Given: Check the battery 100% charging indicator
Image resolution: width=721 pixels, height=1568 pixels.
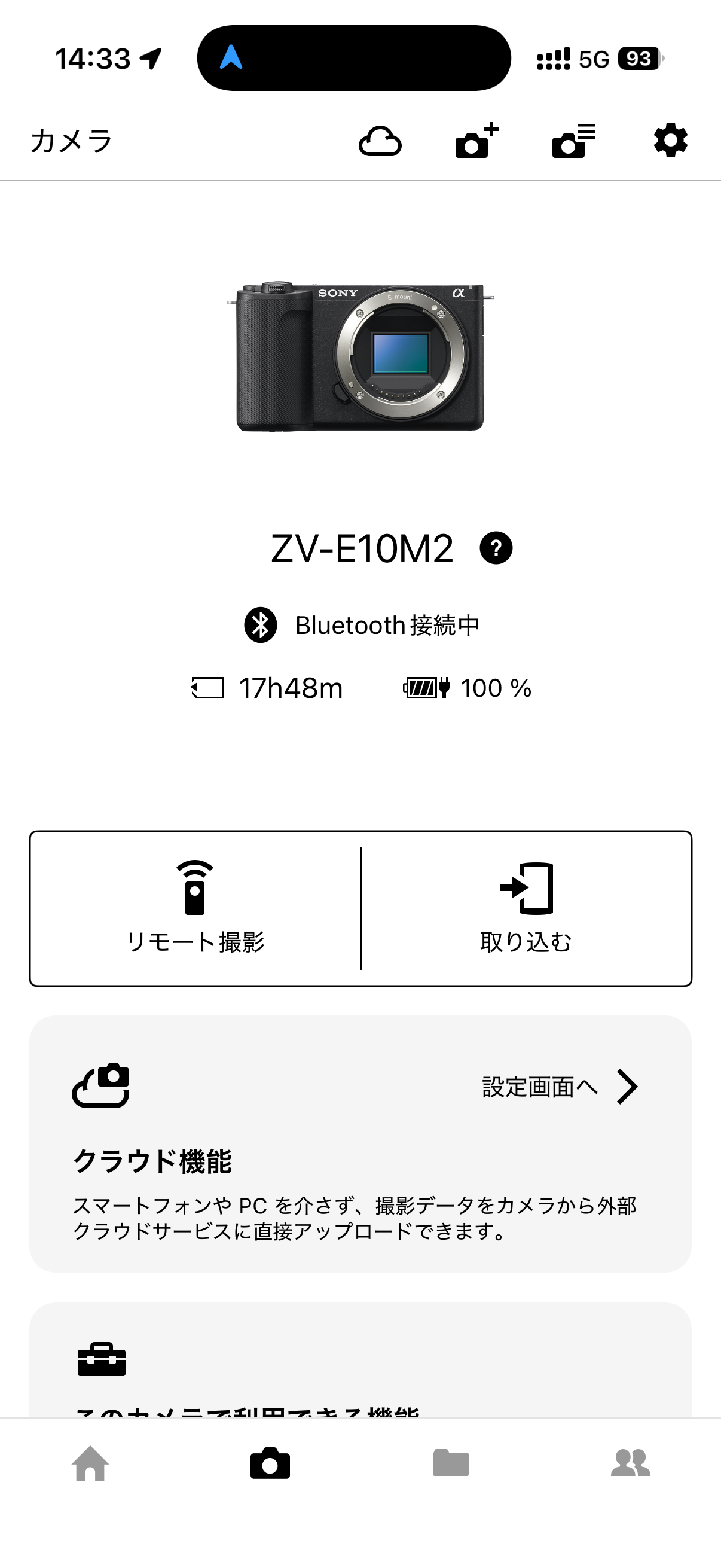Looking at the screenshot, I should coord(469,688).
